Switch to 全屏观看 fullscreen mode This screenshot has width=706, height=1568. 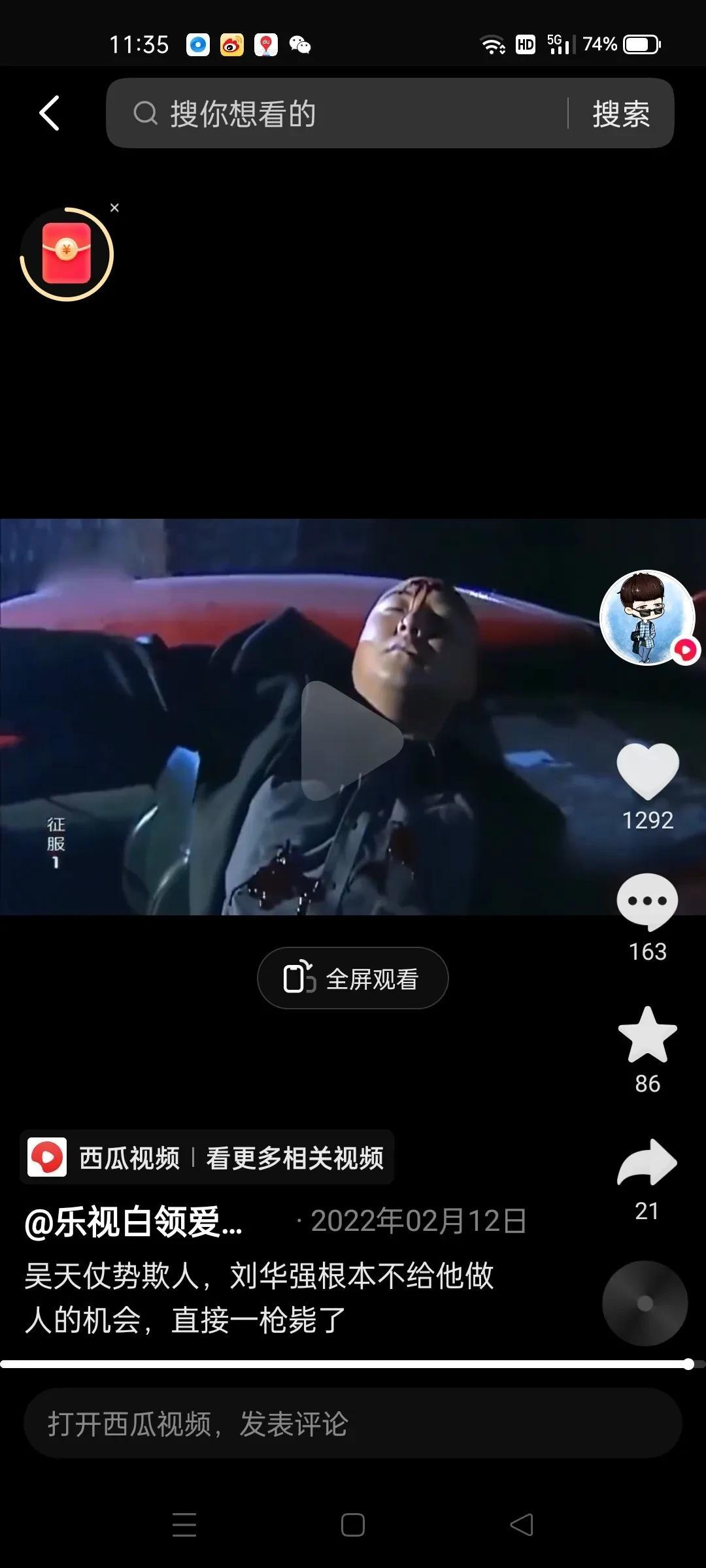[353, 978]
